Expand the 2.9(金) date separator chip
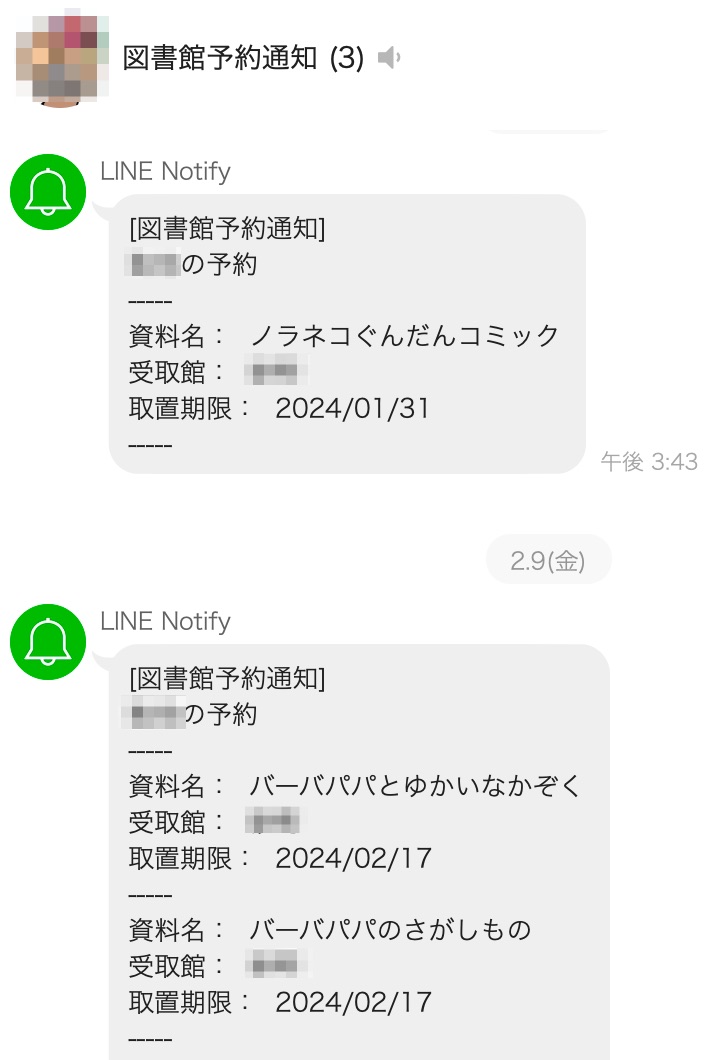Image resolution: width=726 pixels, height=1060 pixels. pyautogui.click(x=548, y=559)
